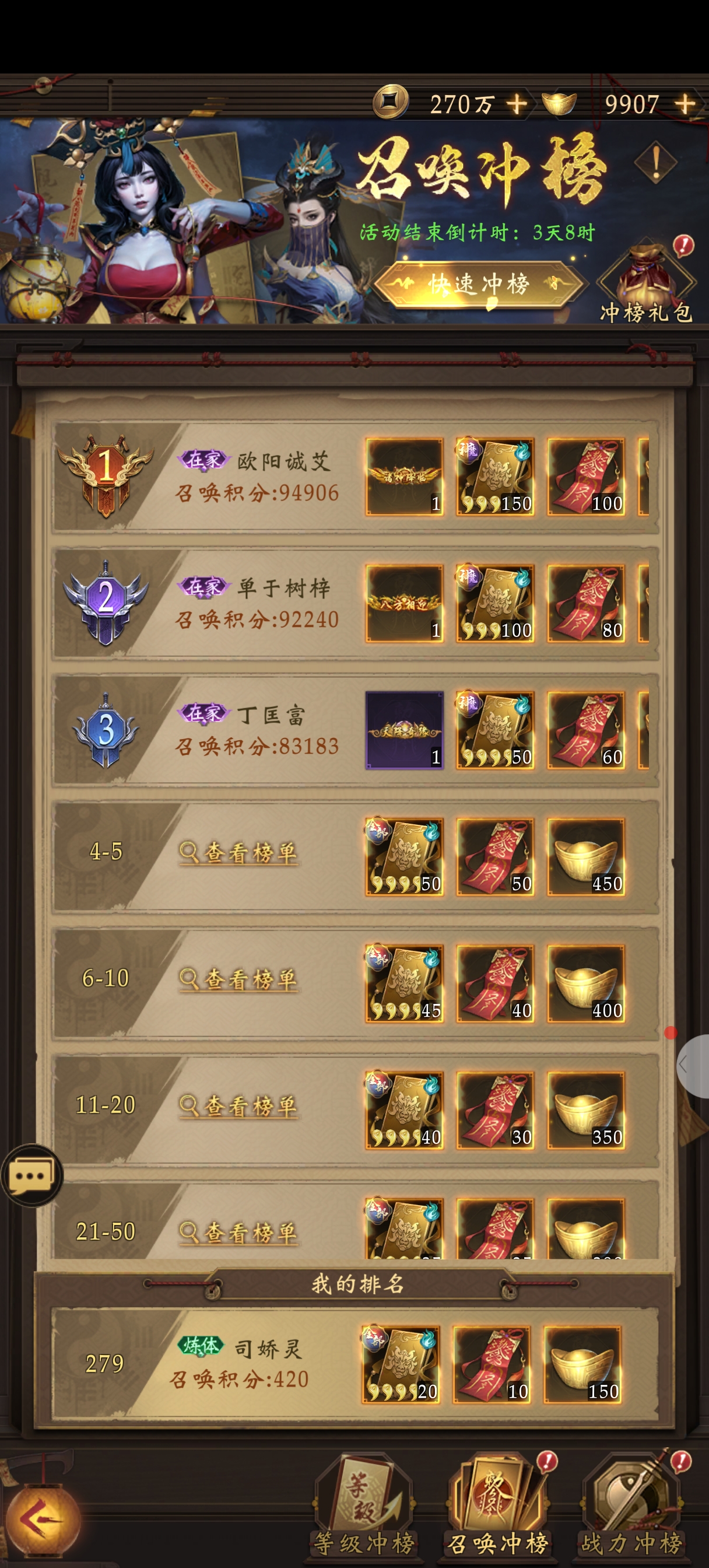Add more gold ingots with plus icon

click(685, 104)
